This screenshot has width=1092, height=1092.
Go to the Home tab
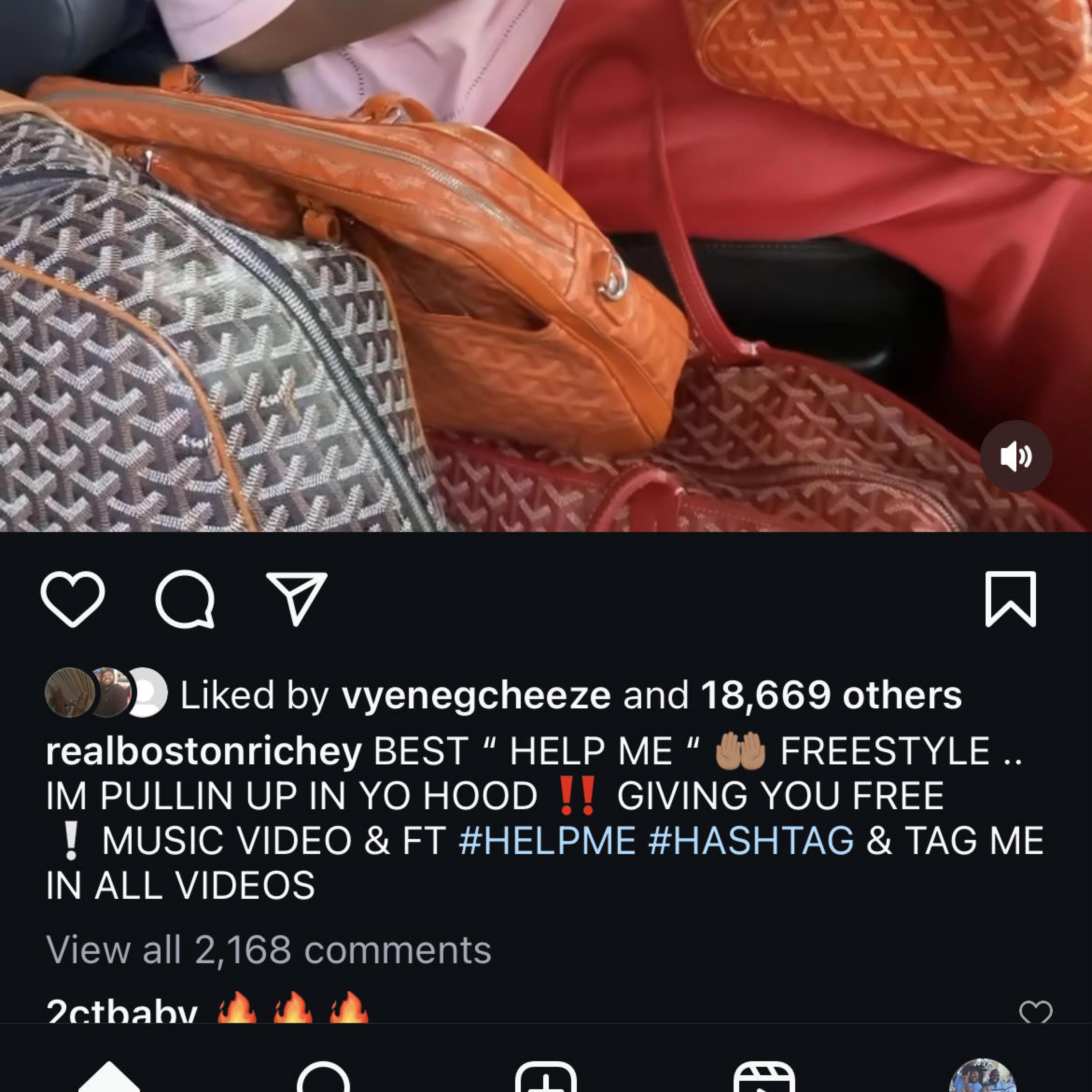point(108,1079)
